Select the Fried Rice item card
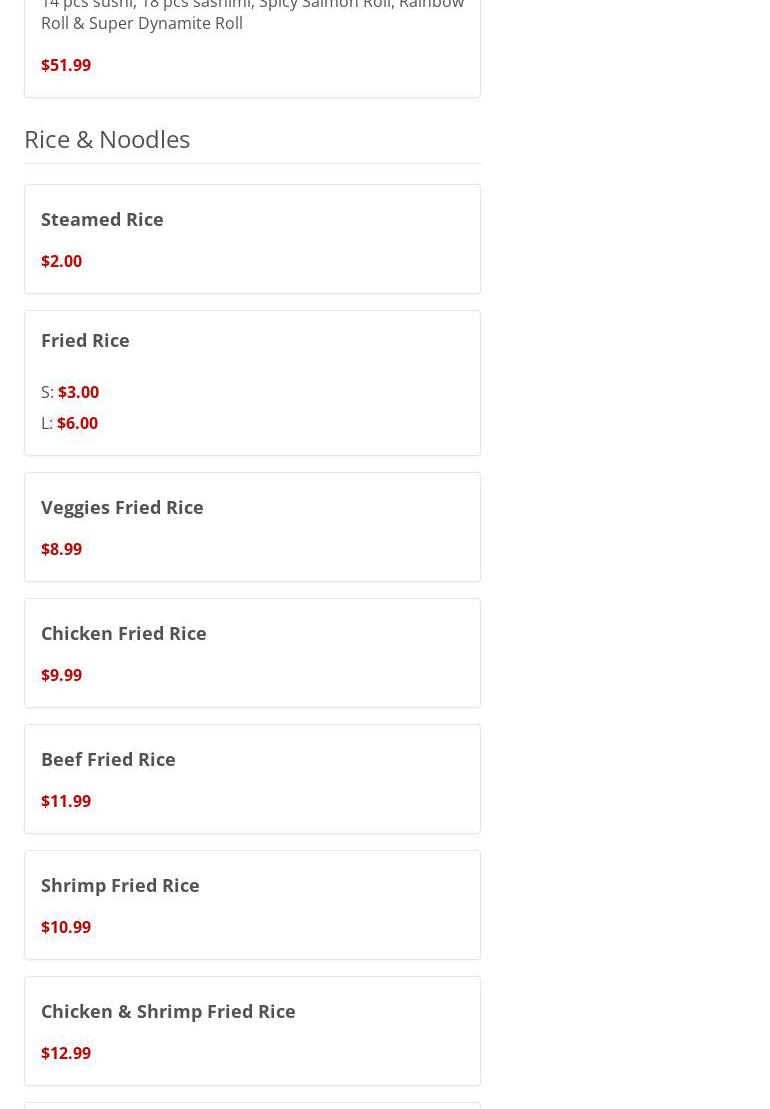 click(x=252, y=382)
